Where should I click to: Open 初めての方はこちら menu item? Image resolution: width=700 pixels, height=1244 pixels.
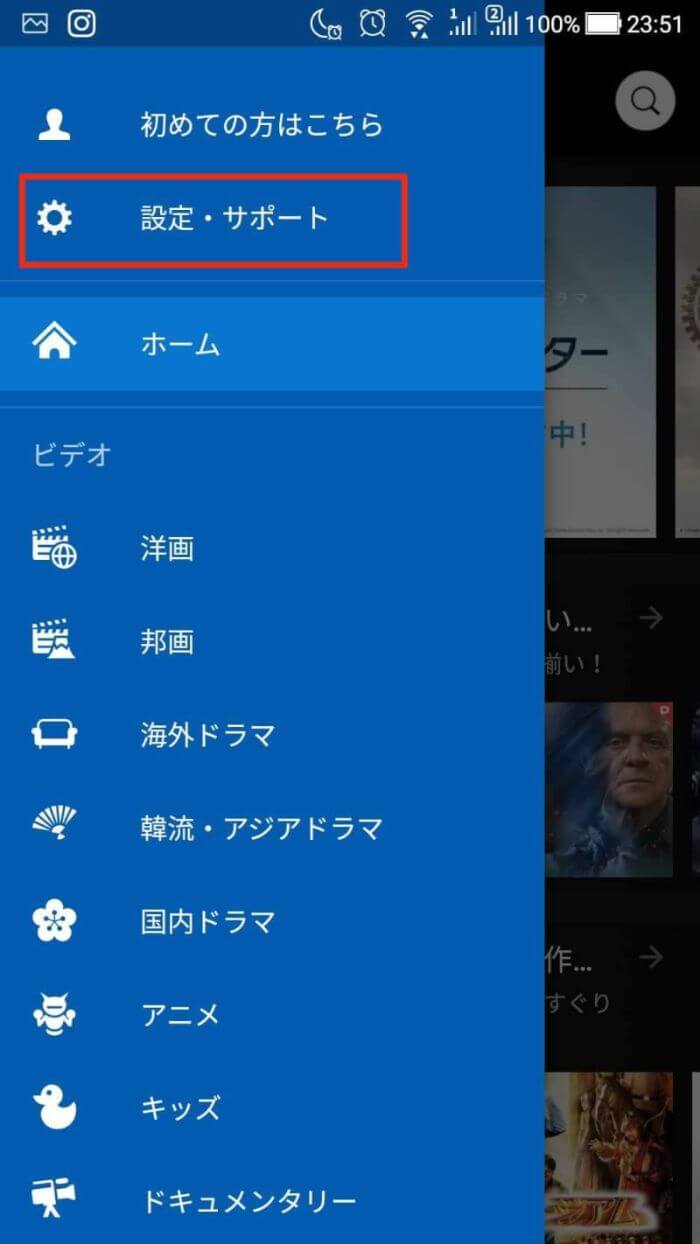[x=260, y=125]
